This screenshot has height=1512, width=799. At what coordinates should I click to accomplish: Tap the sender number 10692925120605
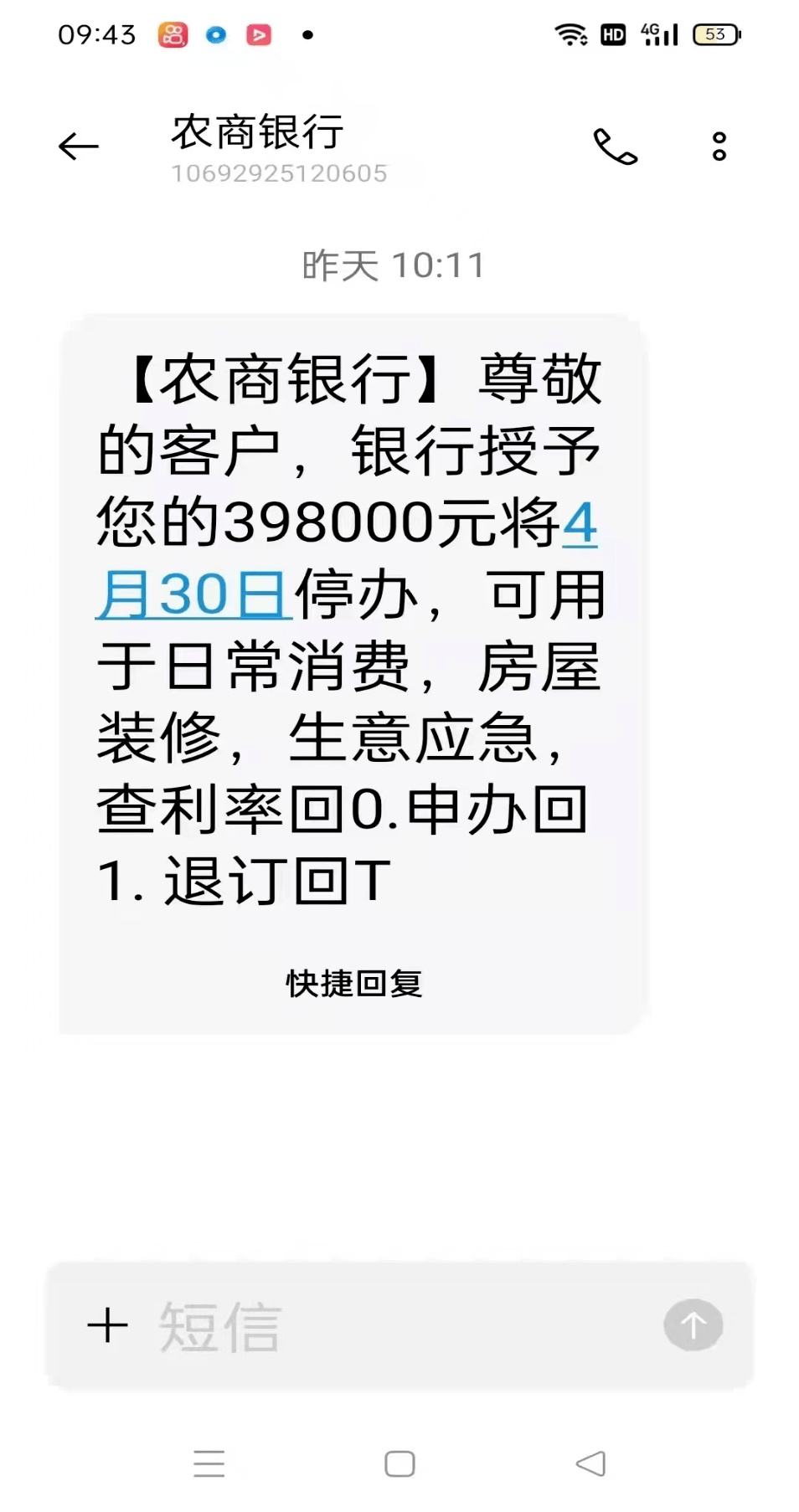(x=278, y=174)
